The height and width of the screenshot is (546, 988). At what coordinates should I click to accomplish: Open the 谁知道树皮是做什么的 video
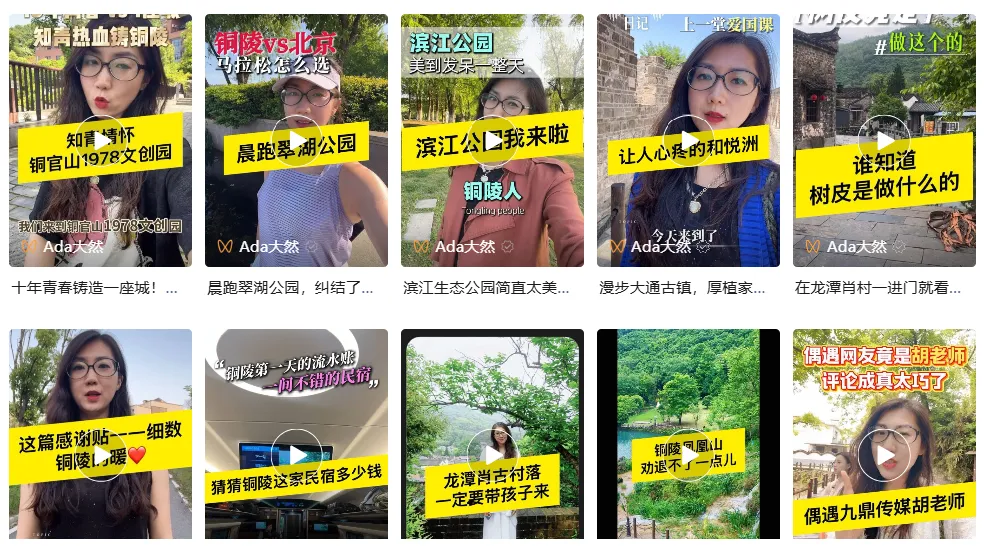(885, 140)
